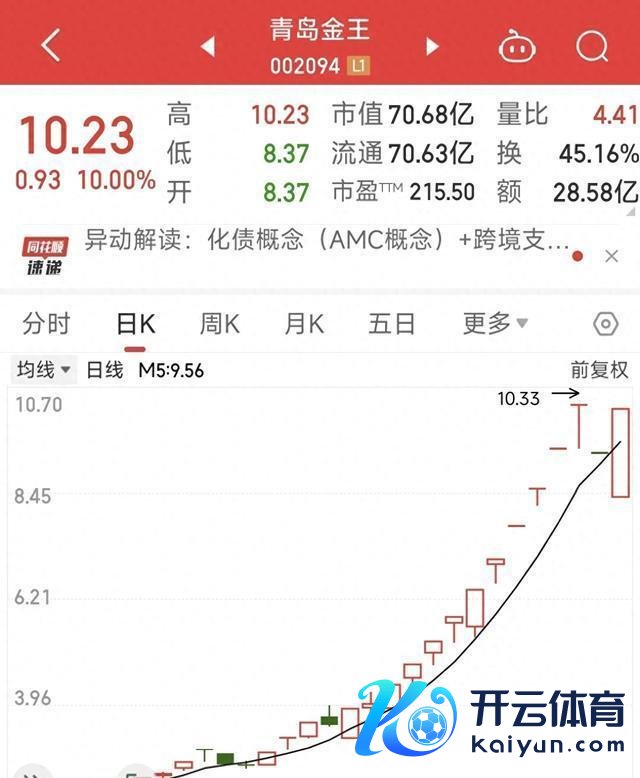Open stock search
This screenshot has width=640, height=778.
click(592, 46)
